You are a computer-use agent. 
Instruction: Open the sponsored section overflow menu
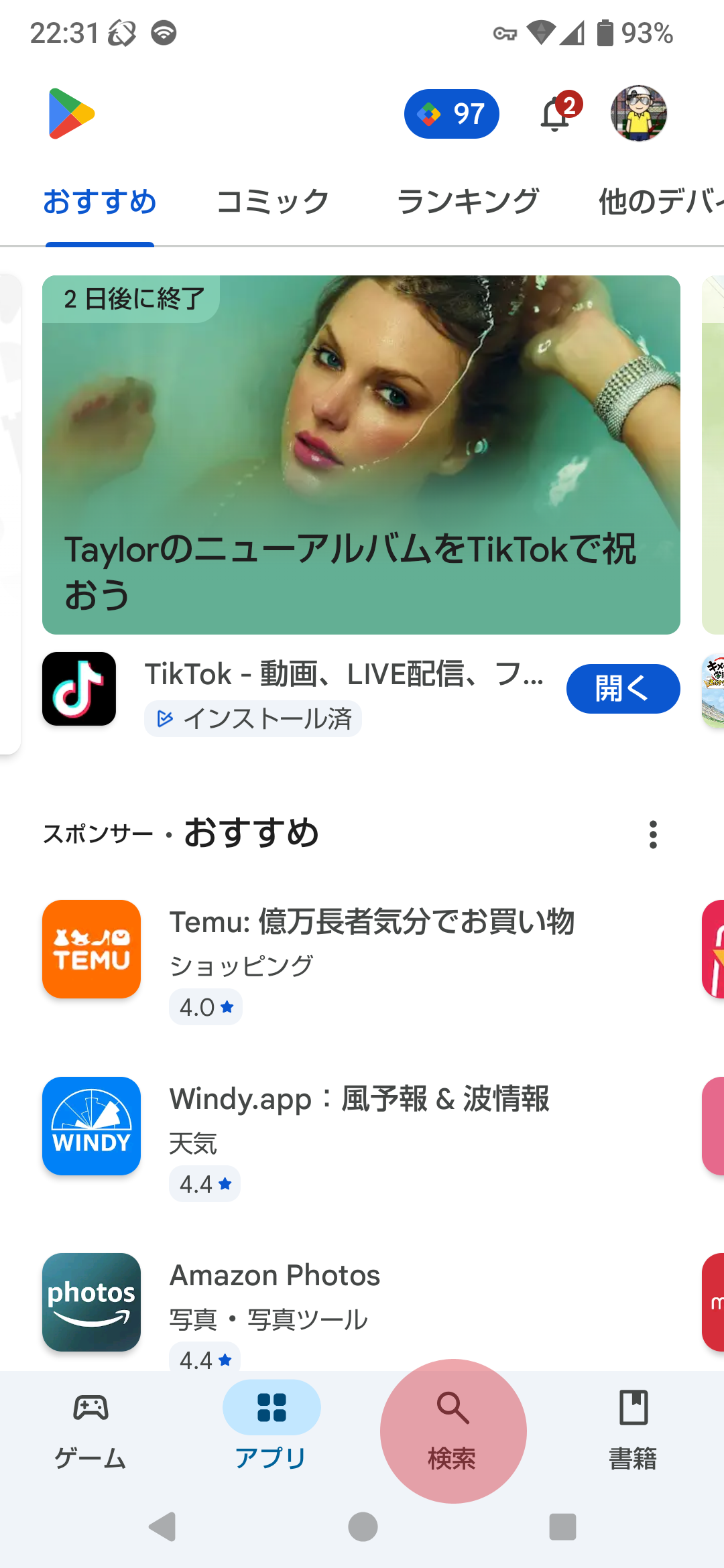click(653, 834)
